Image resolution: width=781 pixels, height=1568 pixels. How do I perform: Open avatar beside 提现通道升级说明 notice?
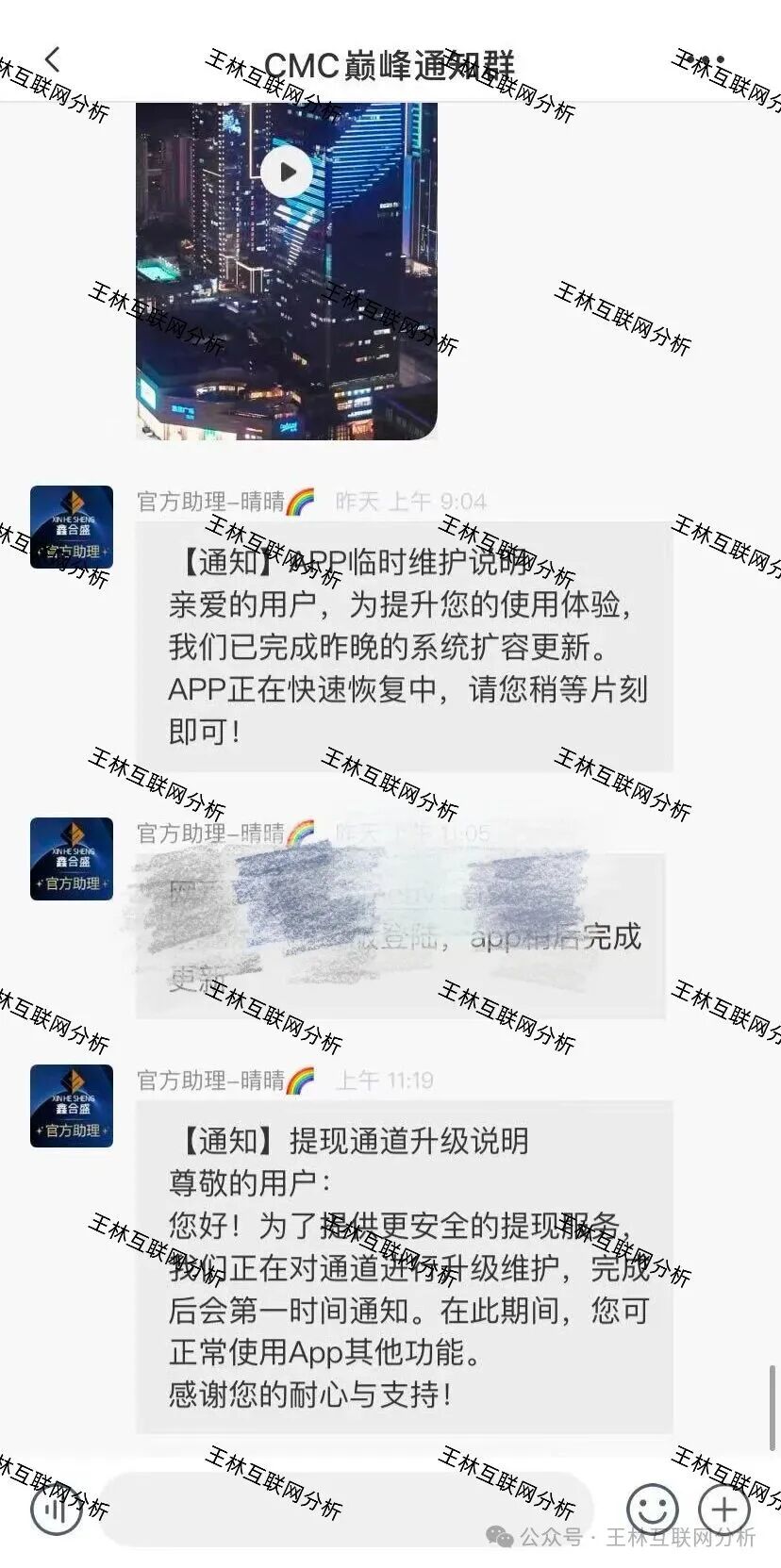click(72, 1105)
